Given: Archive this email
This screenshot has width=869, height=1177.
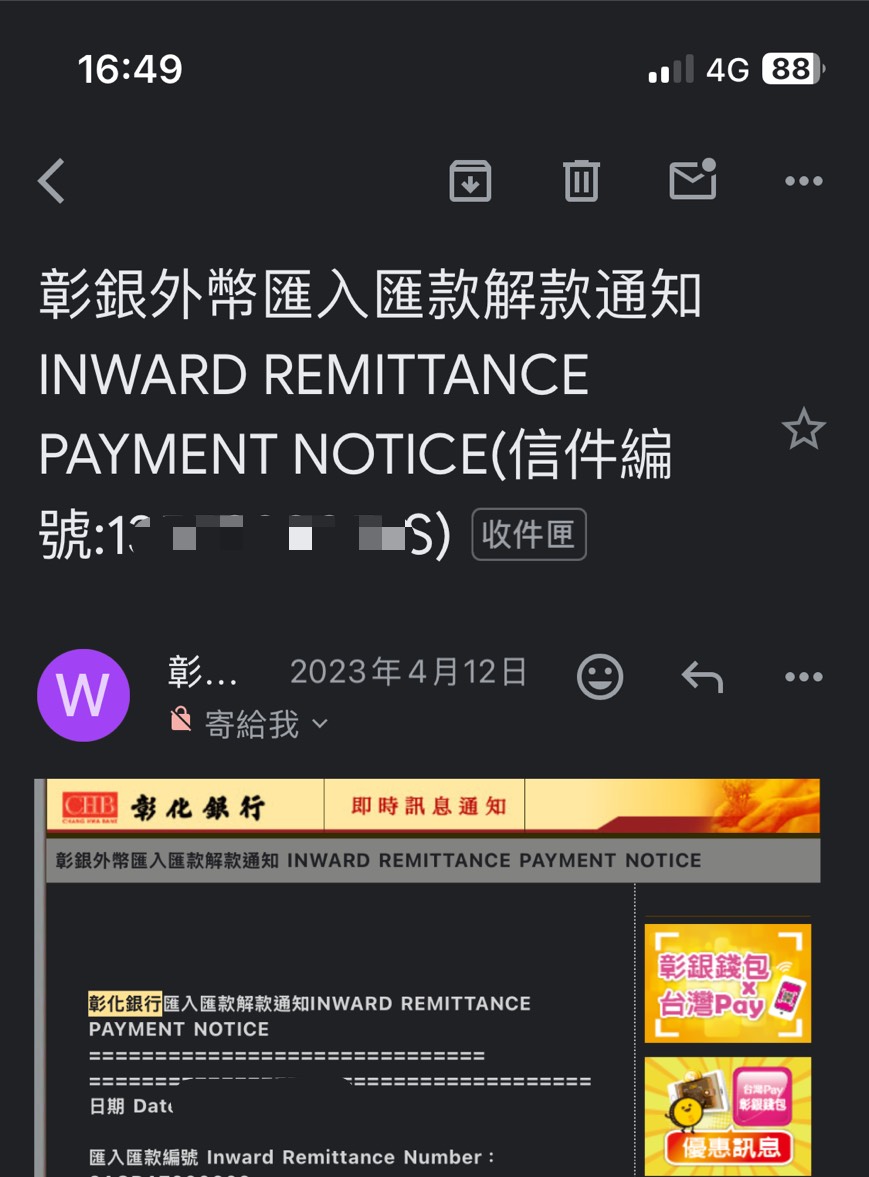Looking at the screenshot, I should tap(470, 181).
